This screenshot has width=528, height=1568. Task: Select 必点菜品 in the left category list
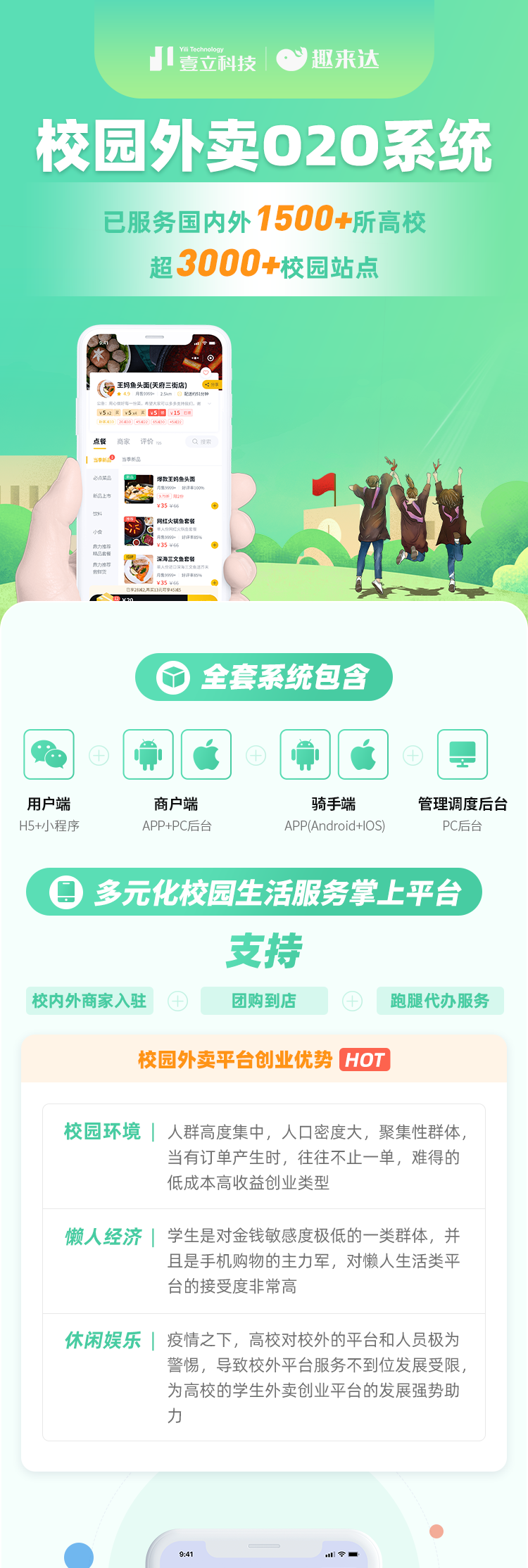click(103, 478)
